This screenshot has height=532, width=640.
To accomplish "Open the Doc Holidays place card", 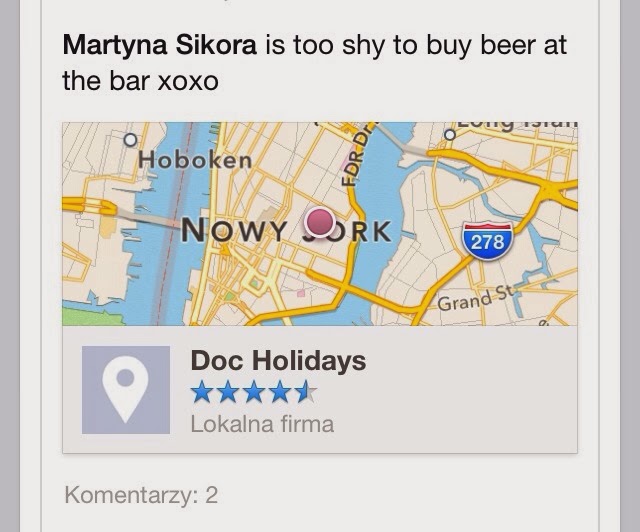I will [320, 390].
